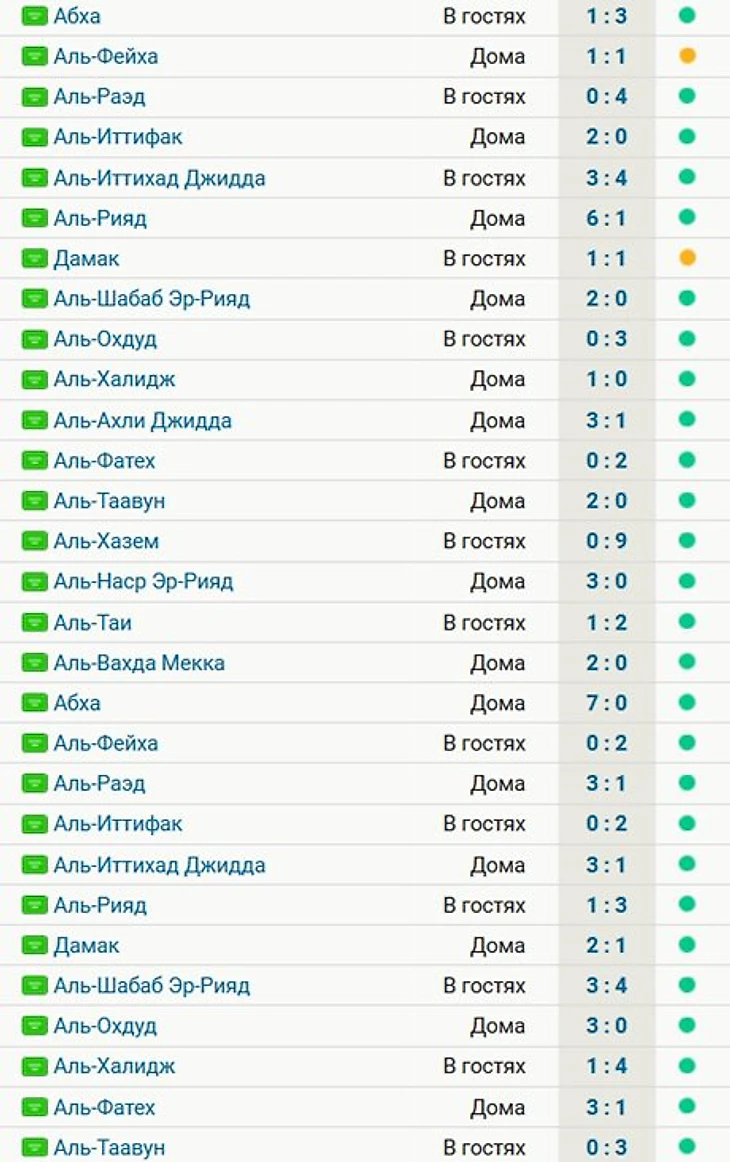Tap Аль-Фейха in the 0:2 row

coord(105,743)
